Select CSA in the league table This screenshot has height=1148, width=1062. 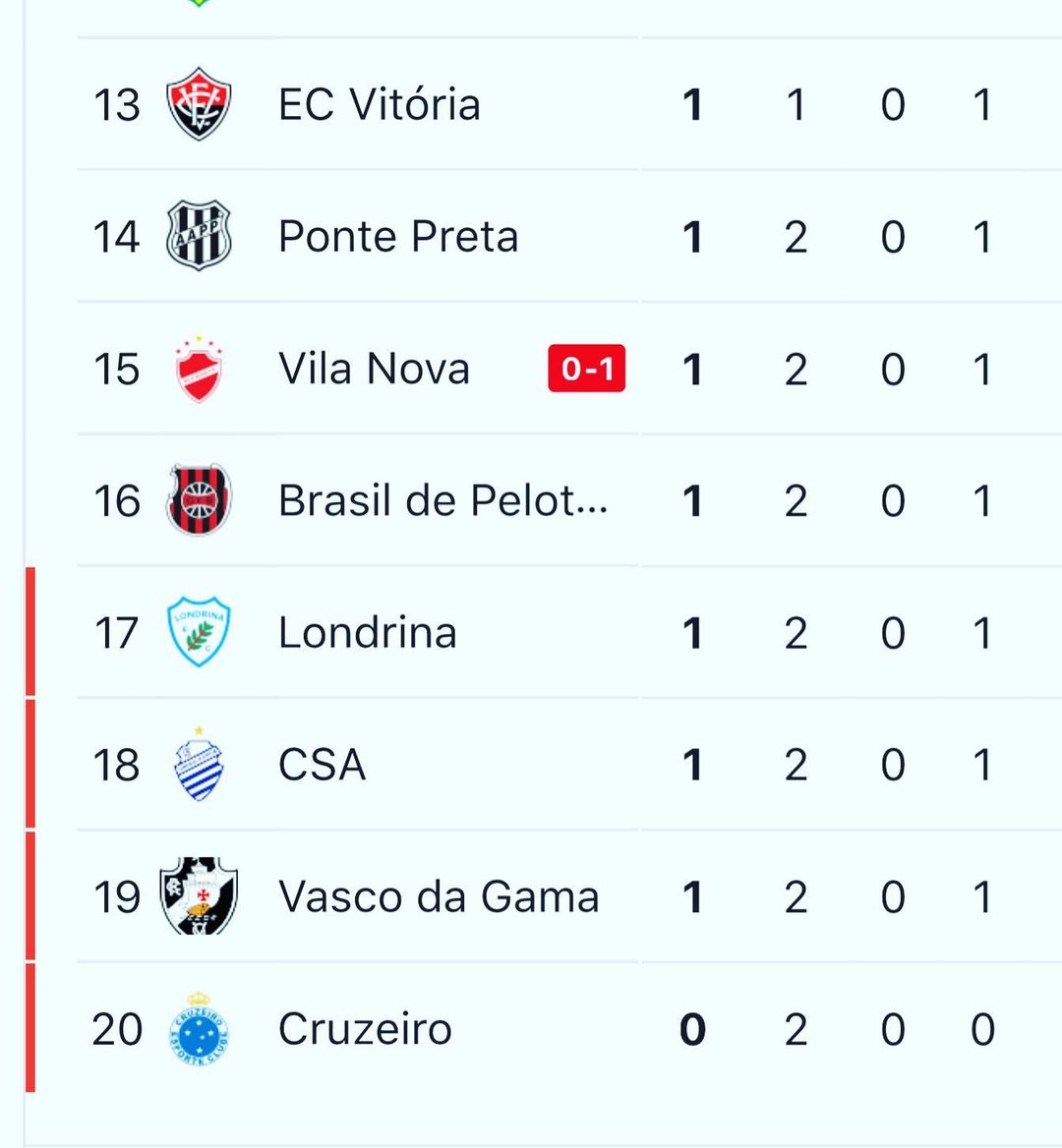click(x=323, y=765)
